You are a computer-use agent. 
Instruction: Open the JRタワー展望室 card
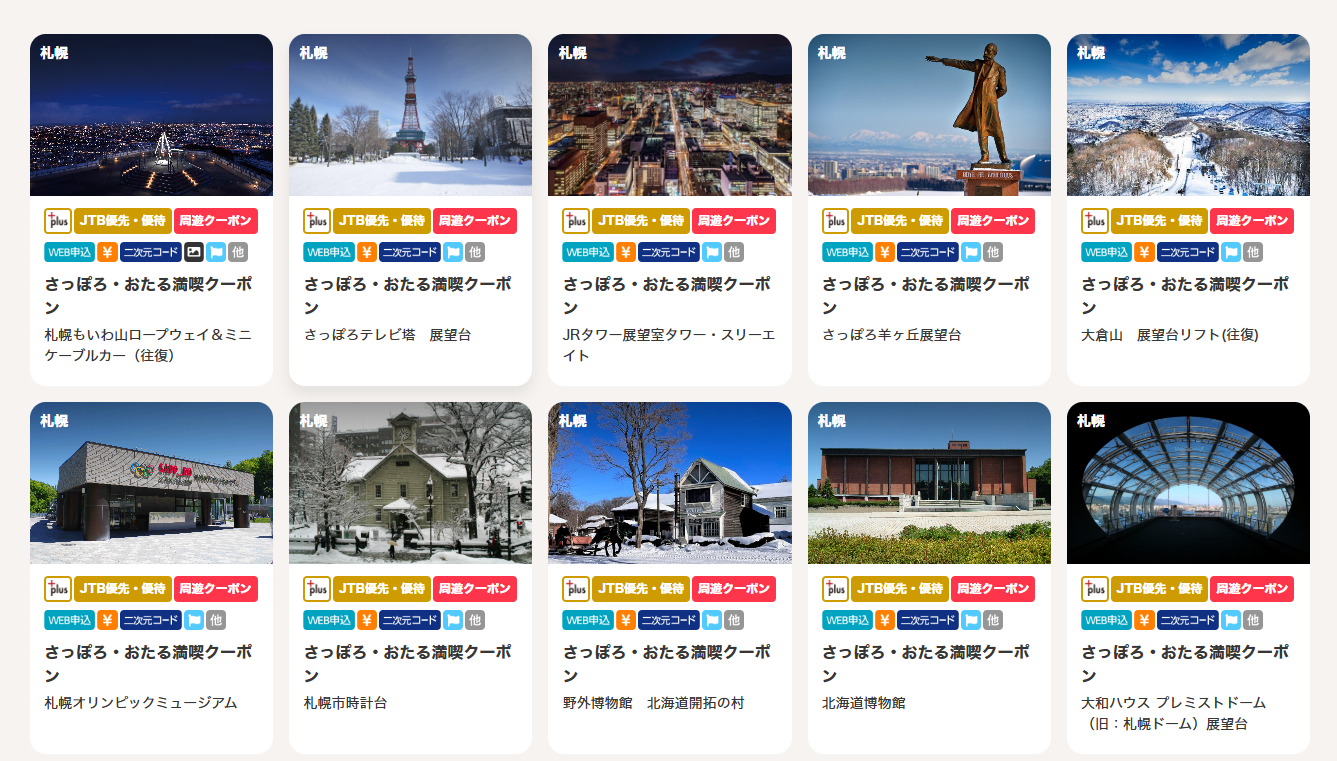[x=669, y=115]
